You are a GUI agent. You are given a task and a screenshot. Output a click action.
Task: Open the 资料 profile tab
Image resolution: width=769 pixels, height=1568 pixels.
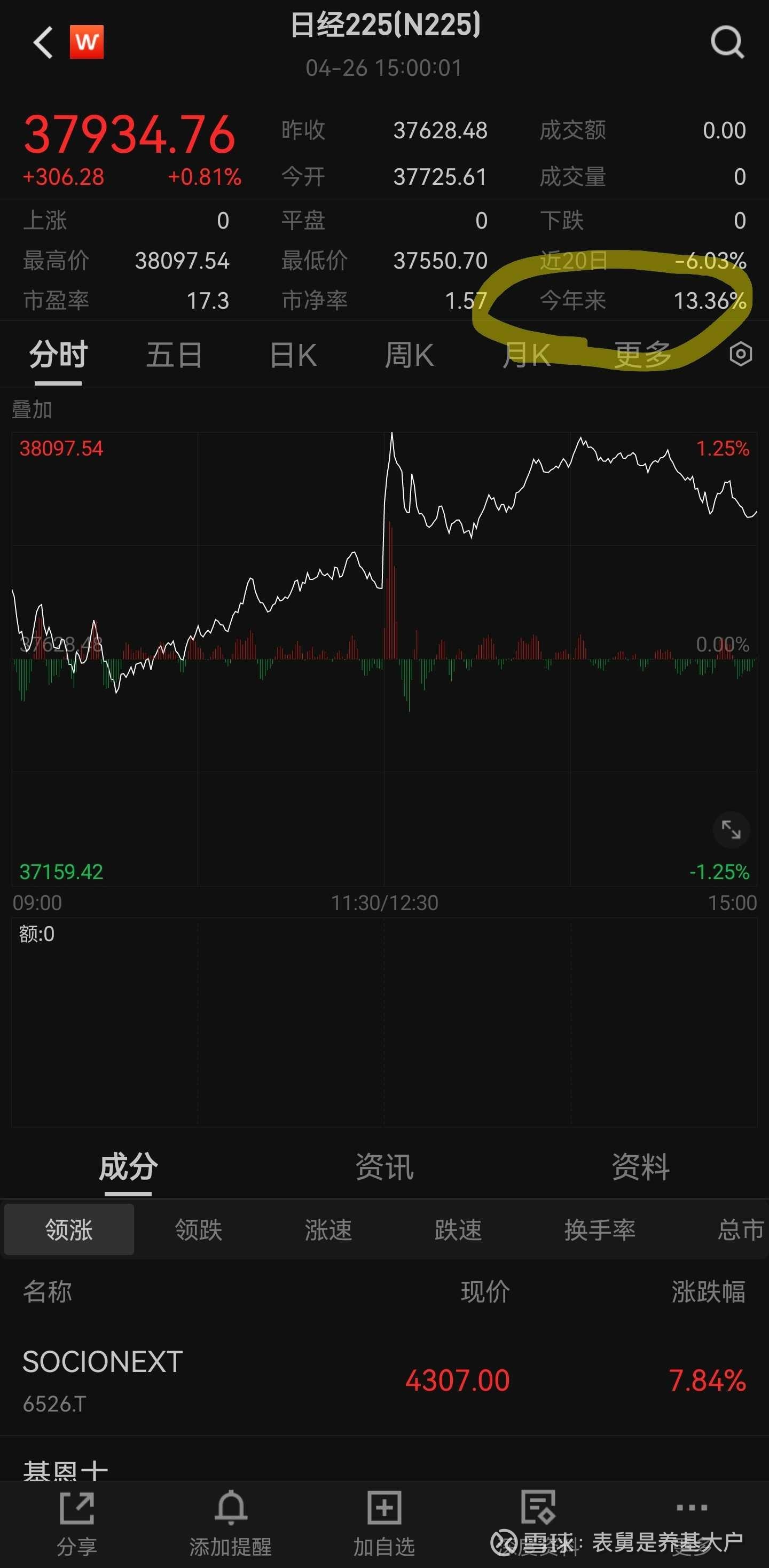pos(640,1166)
